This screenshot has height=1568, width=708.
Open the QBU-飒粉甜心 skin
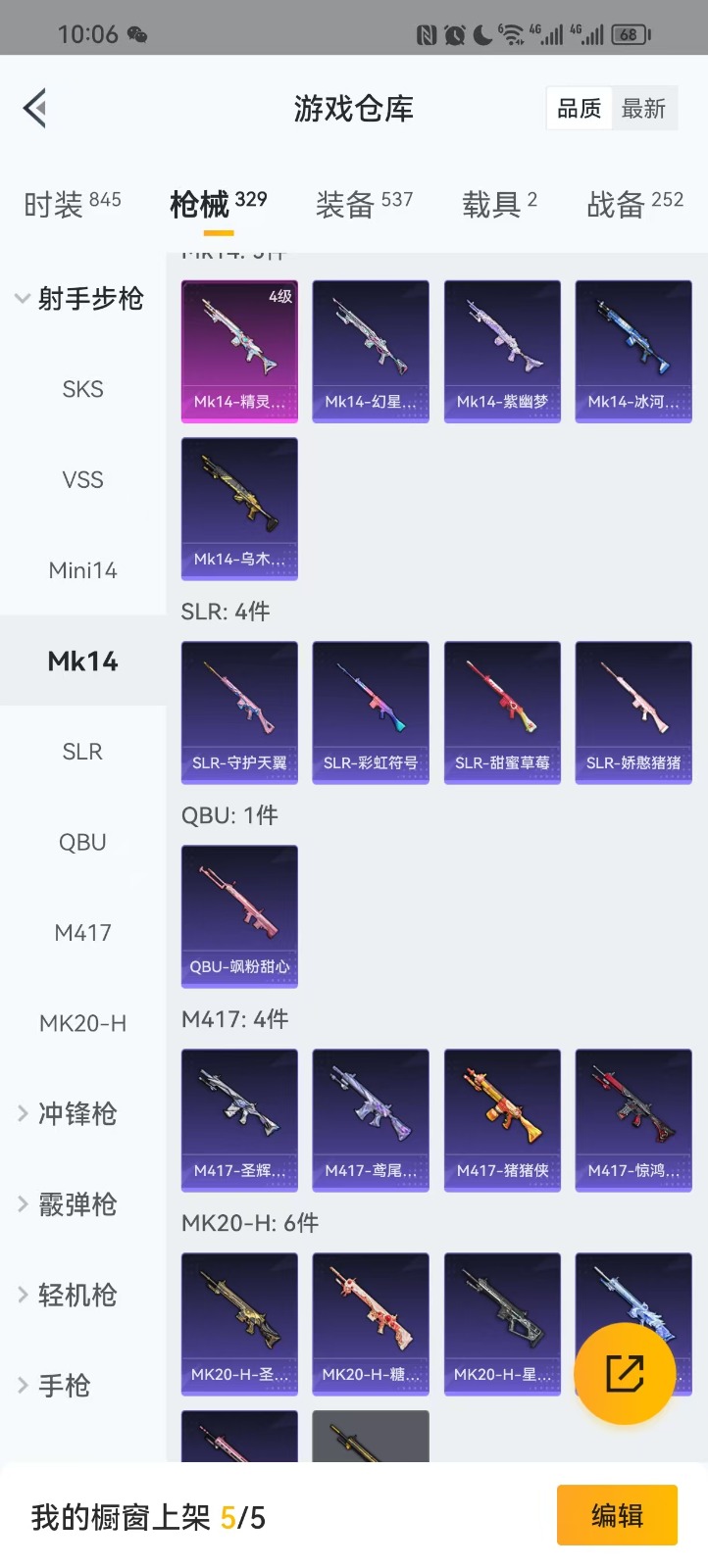pos(239,915)
